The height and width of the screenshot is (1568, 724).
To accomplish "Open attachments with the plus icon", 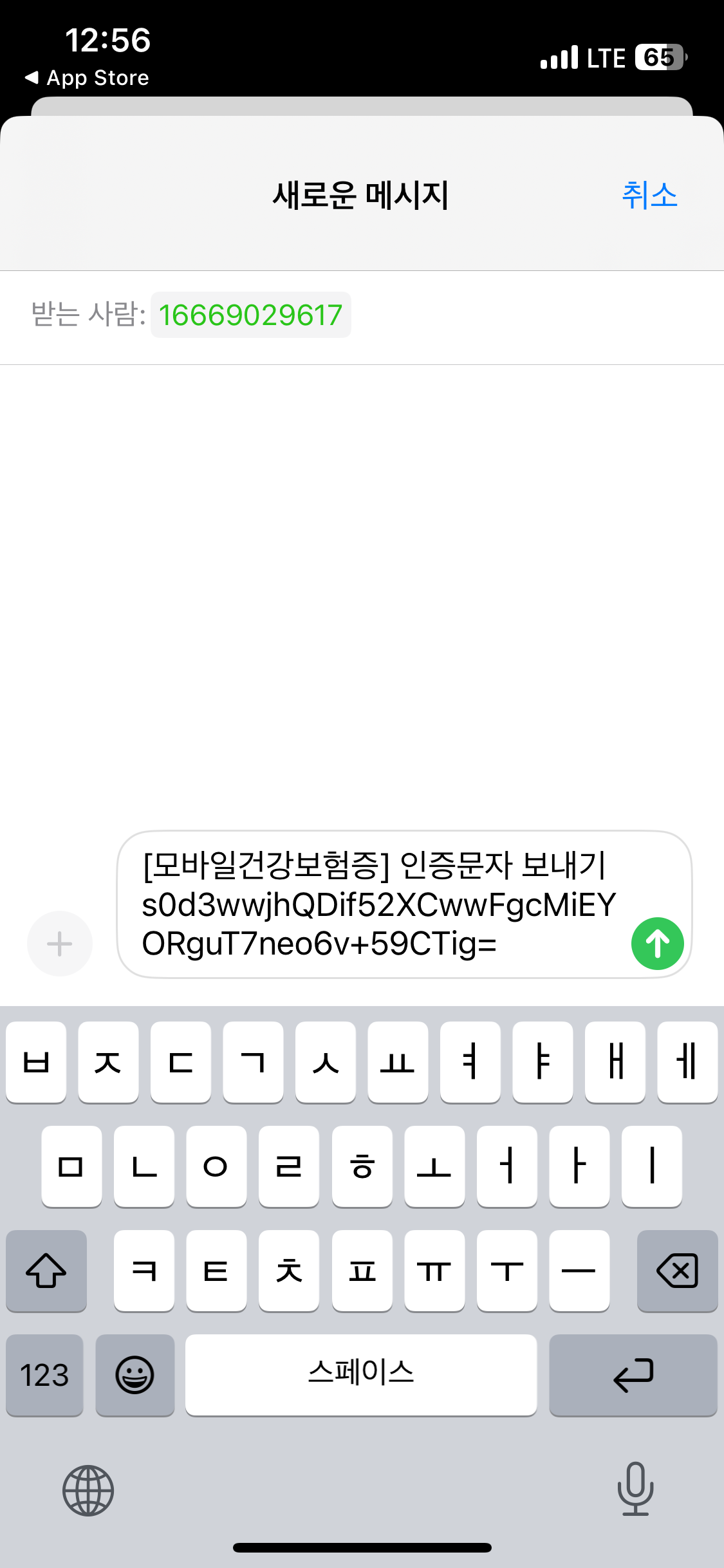I will point(59,943).
